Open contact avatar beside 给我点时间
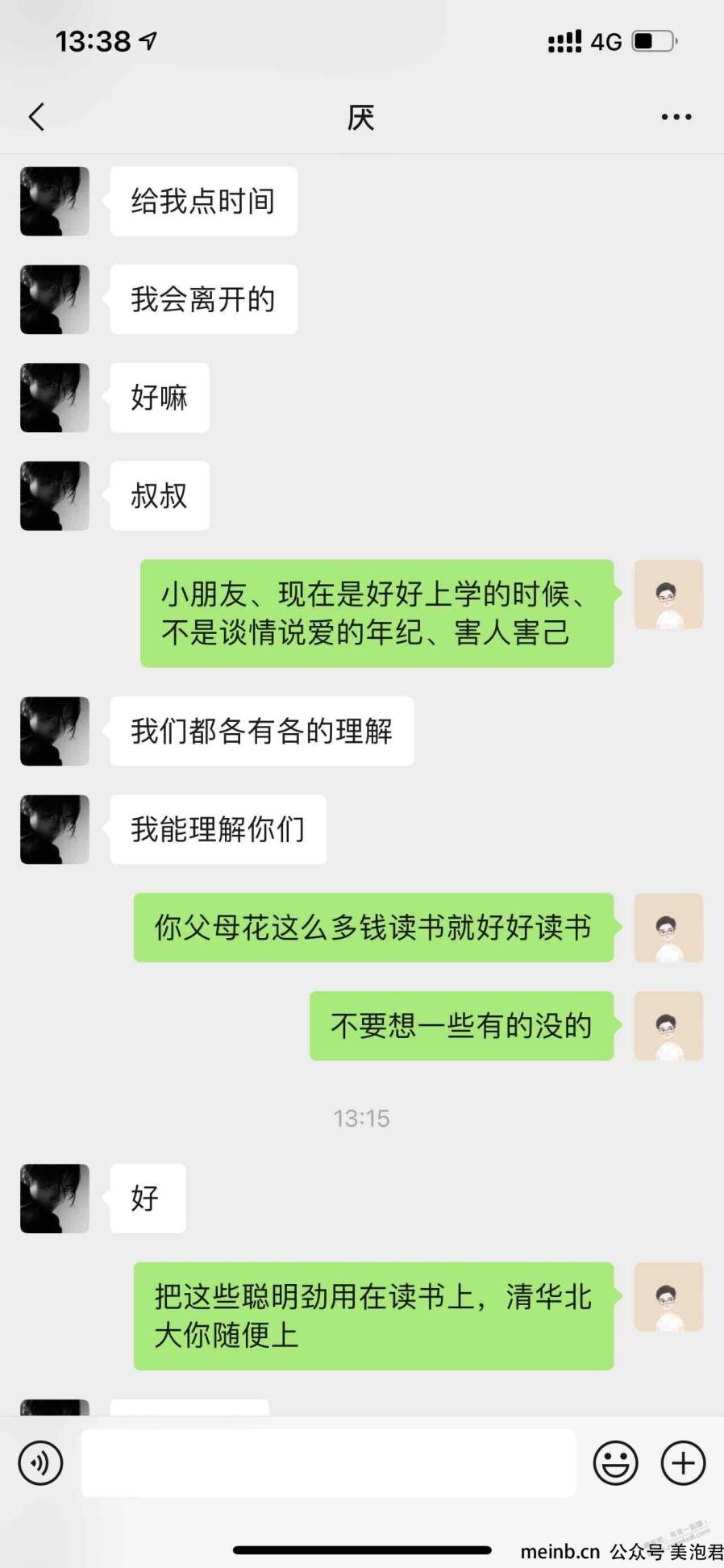Viewport: 724px width, 1568px height. (x=55, y=202)
